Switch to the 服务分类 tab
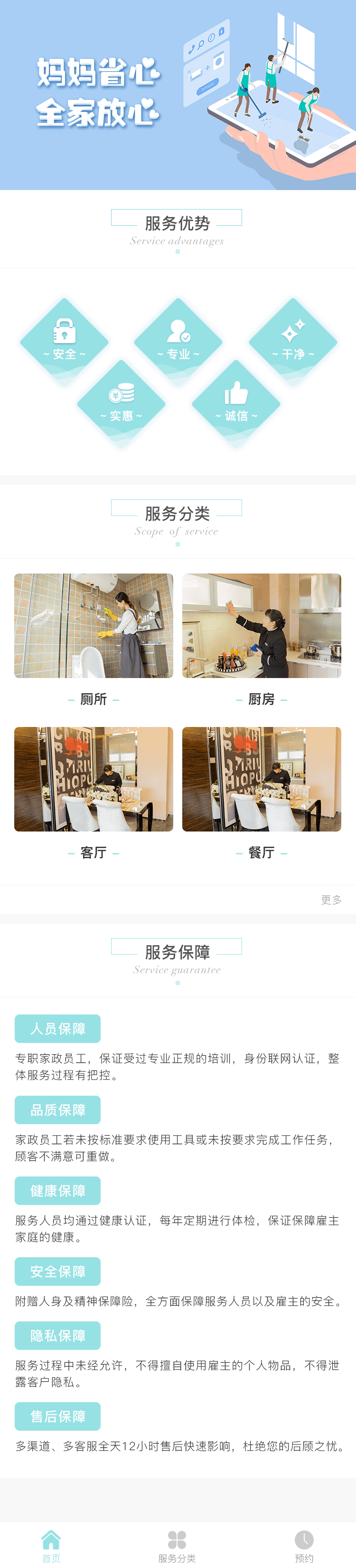 [177, 1546]
